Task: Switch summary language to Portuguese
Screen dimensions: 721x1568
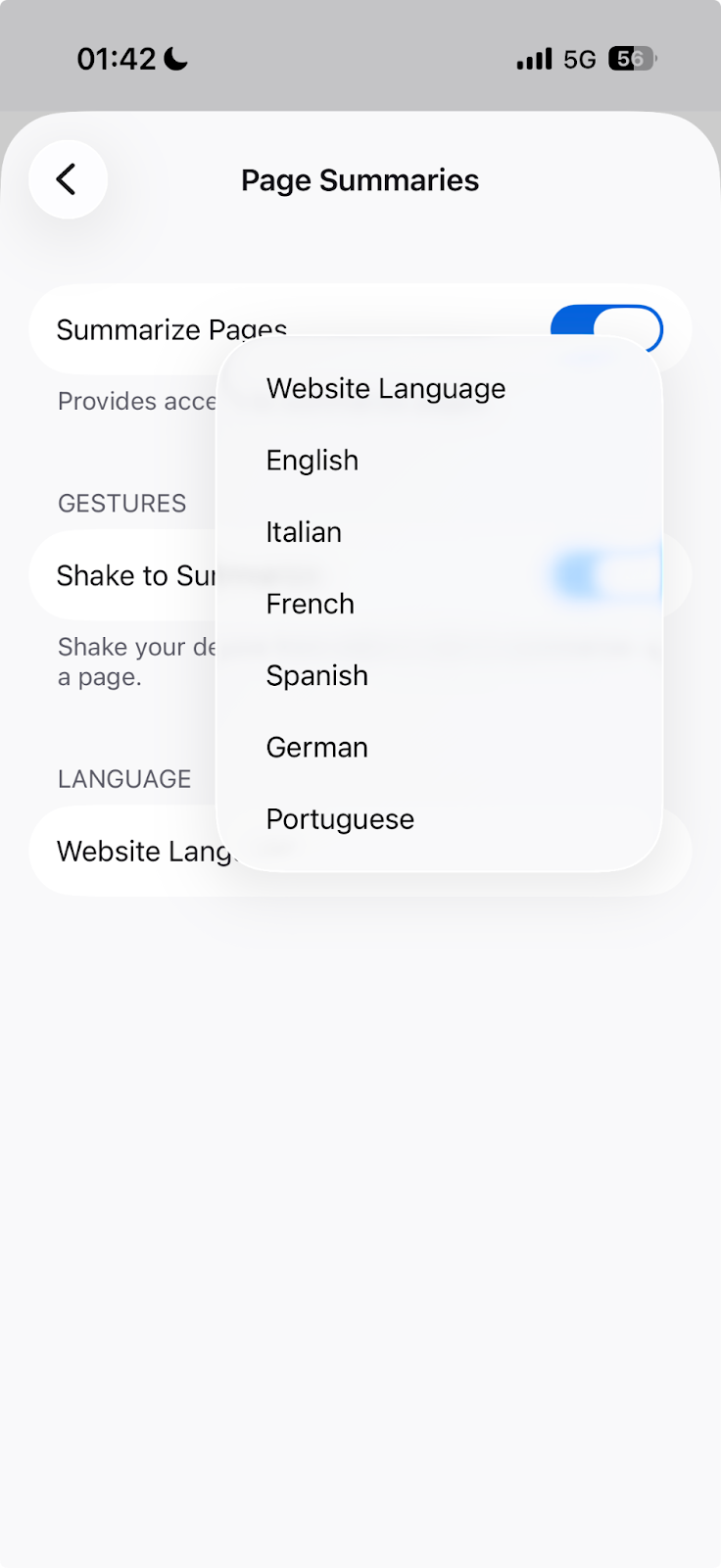Action: tap(340, 818)
